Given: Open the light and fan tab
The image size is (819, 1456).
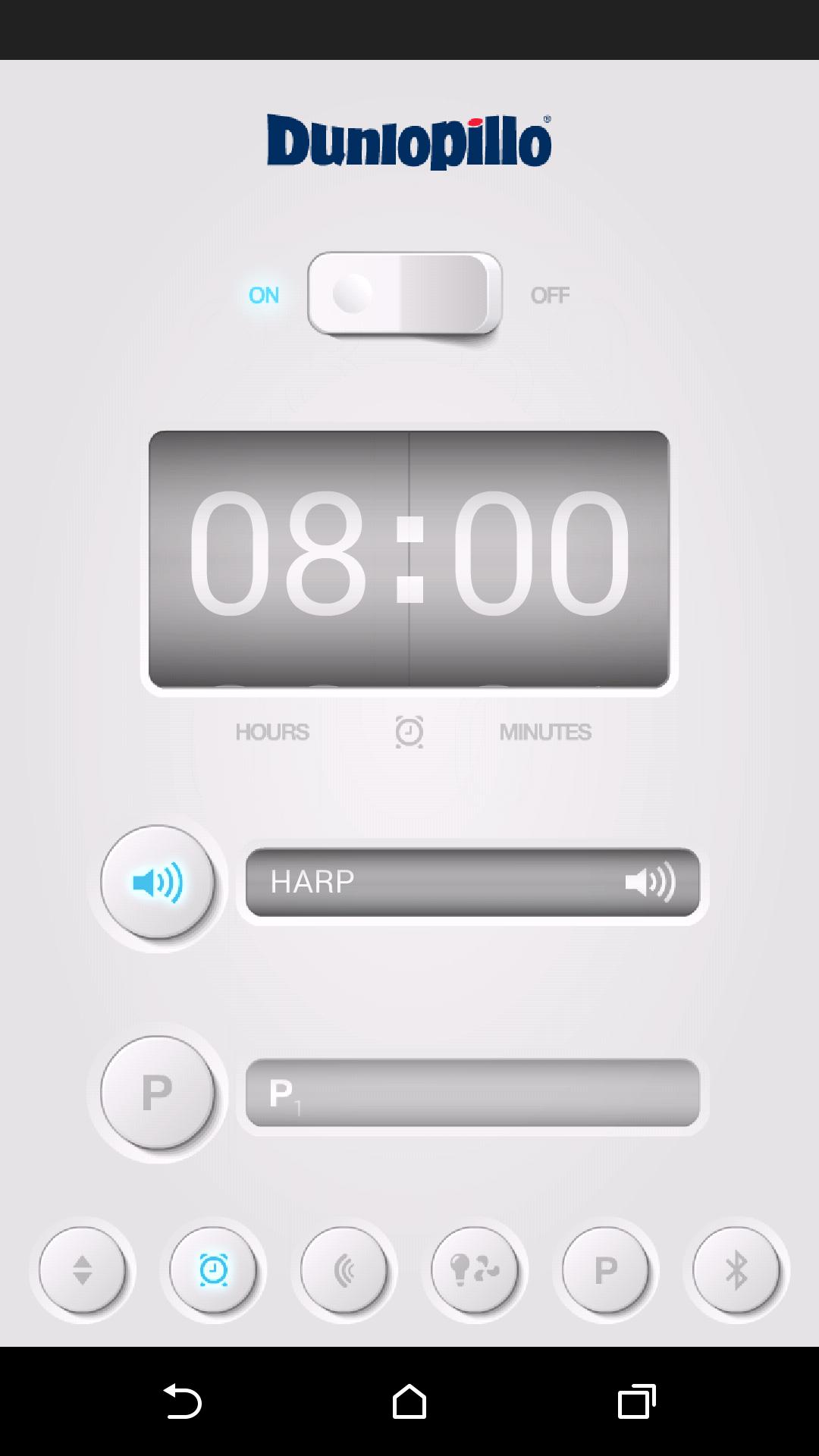Looking at the screenshot, I should click(475, 1270).
